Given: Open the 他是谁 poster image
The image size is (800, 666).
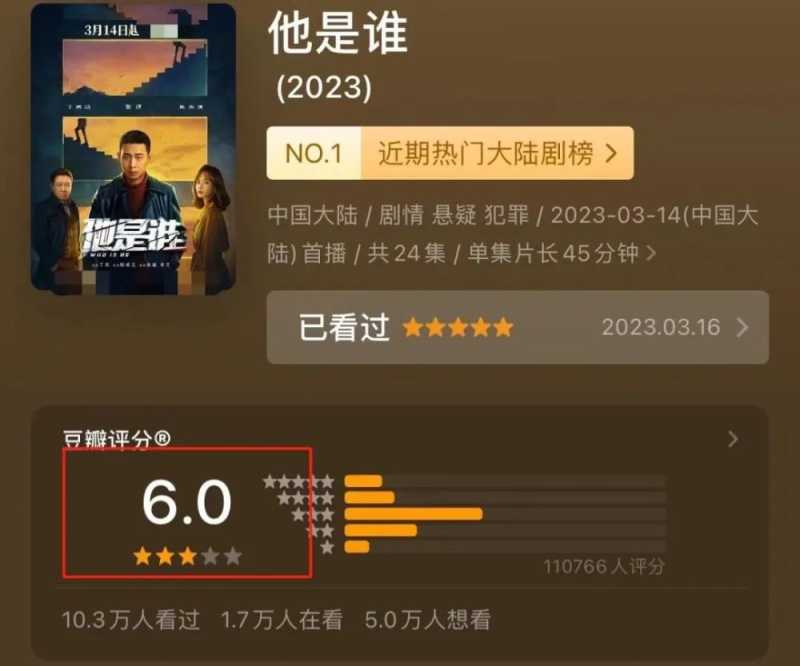Looking at the screenshot, I should coord(133,148).
